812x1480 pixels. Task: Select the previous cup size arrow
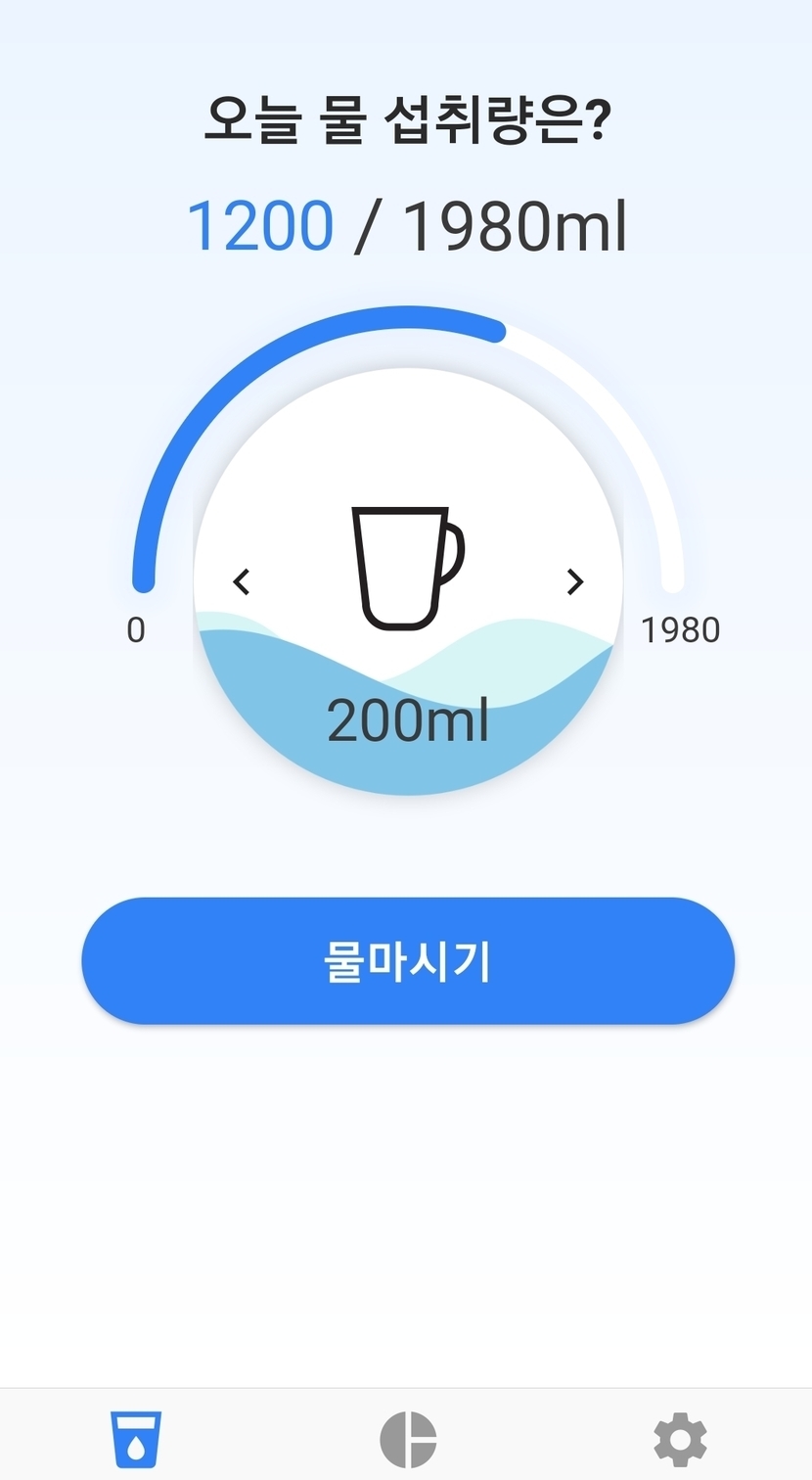point(242,581)
